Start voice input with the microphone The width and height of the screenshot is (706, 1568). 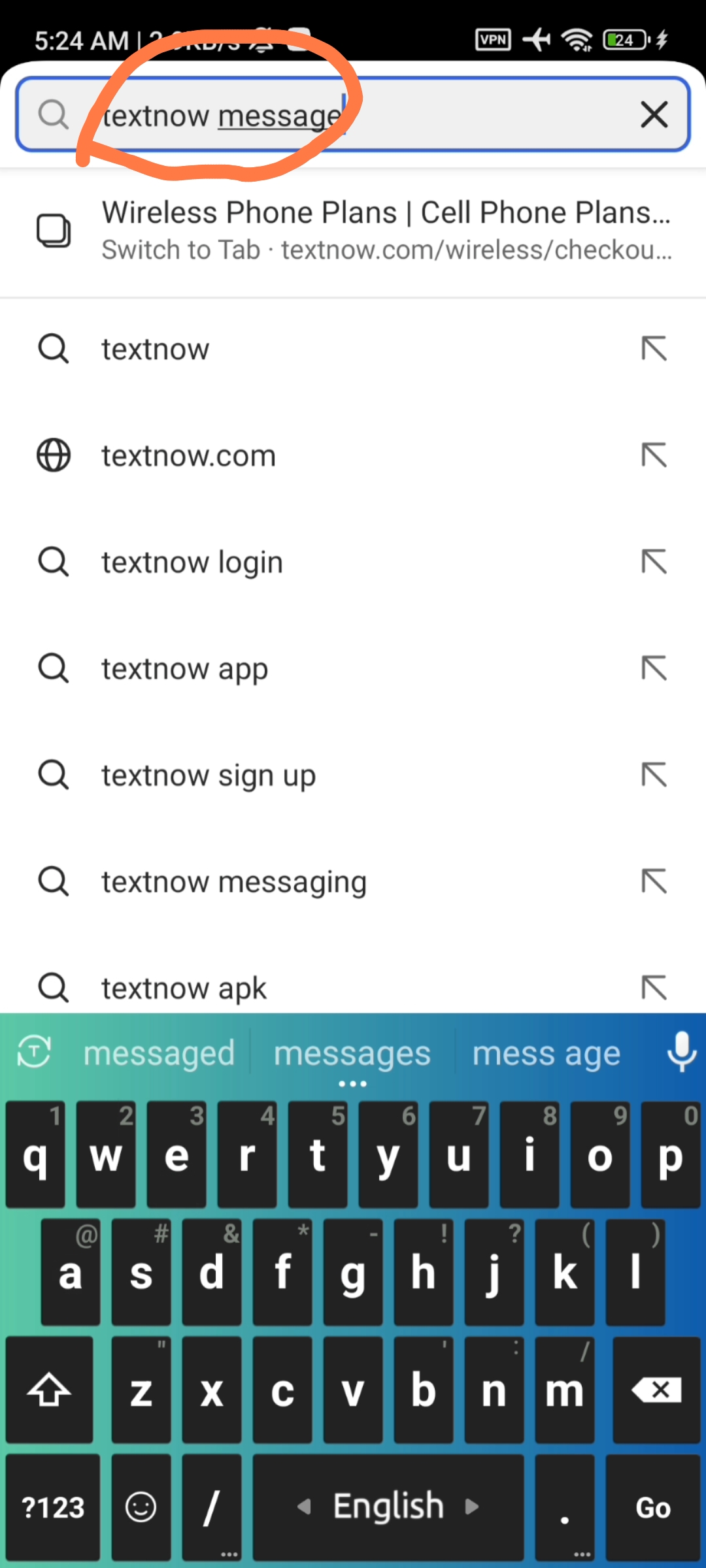pyautogui.click(x=681, y=1052)
